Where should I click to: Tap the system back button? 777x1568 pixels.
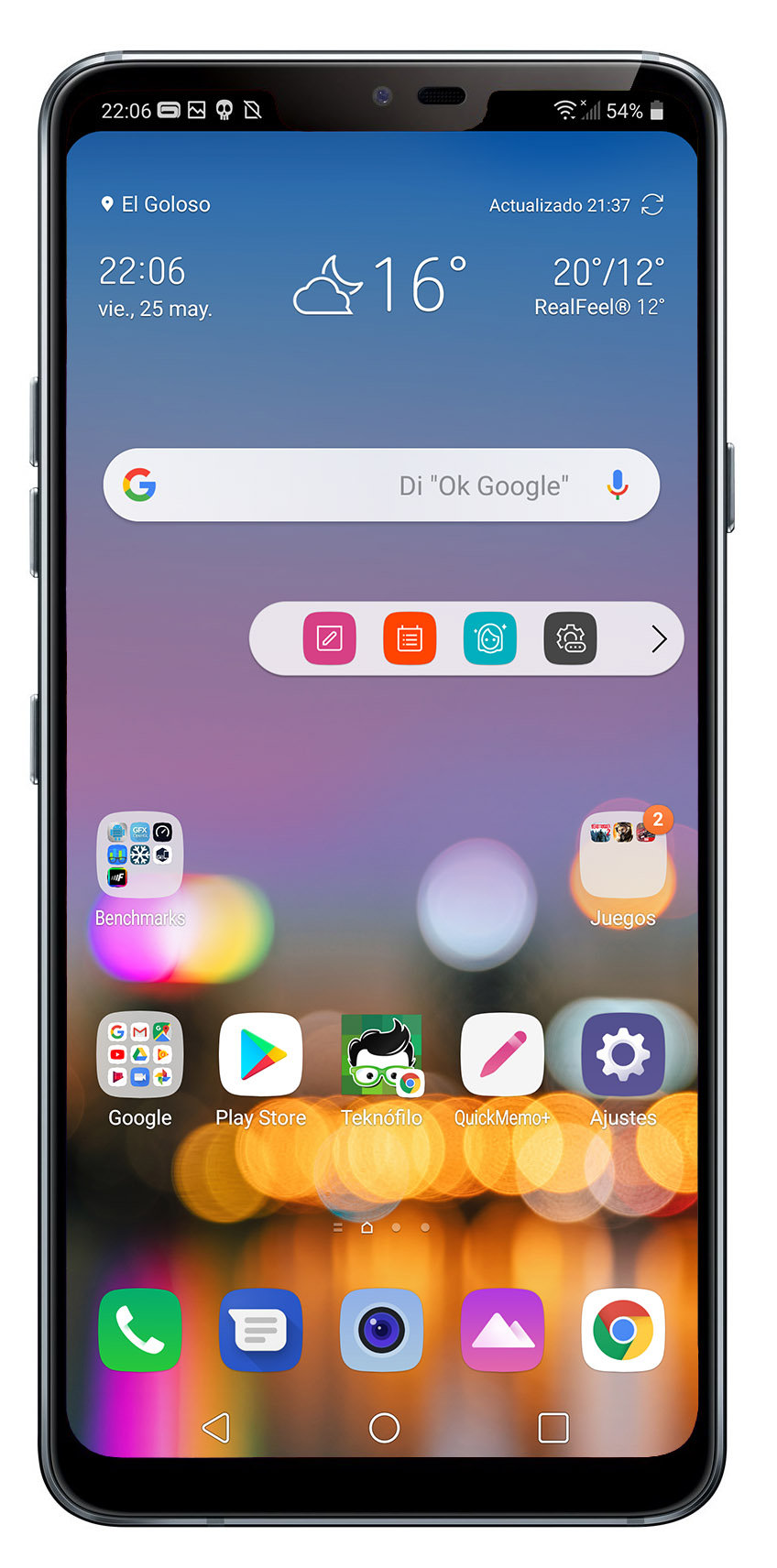[215, 1427]
